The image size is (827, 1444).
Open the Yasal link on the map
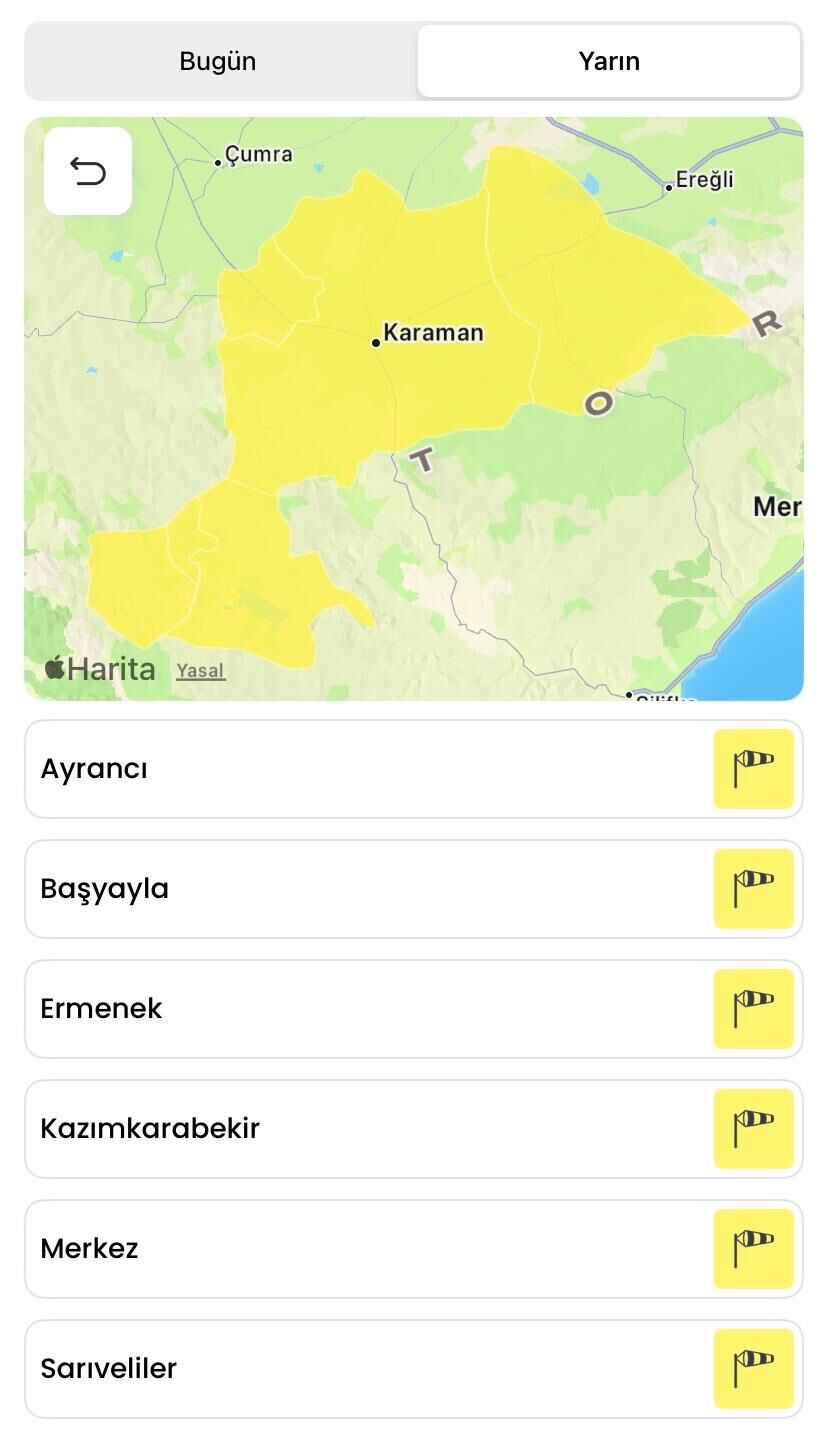click(200, 671)
